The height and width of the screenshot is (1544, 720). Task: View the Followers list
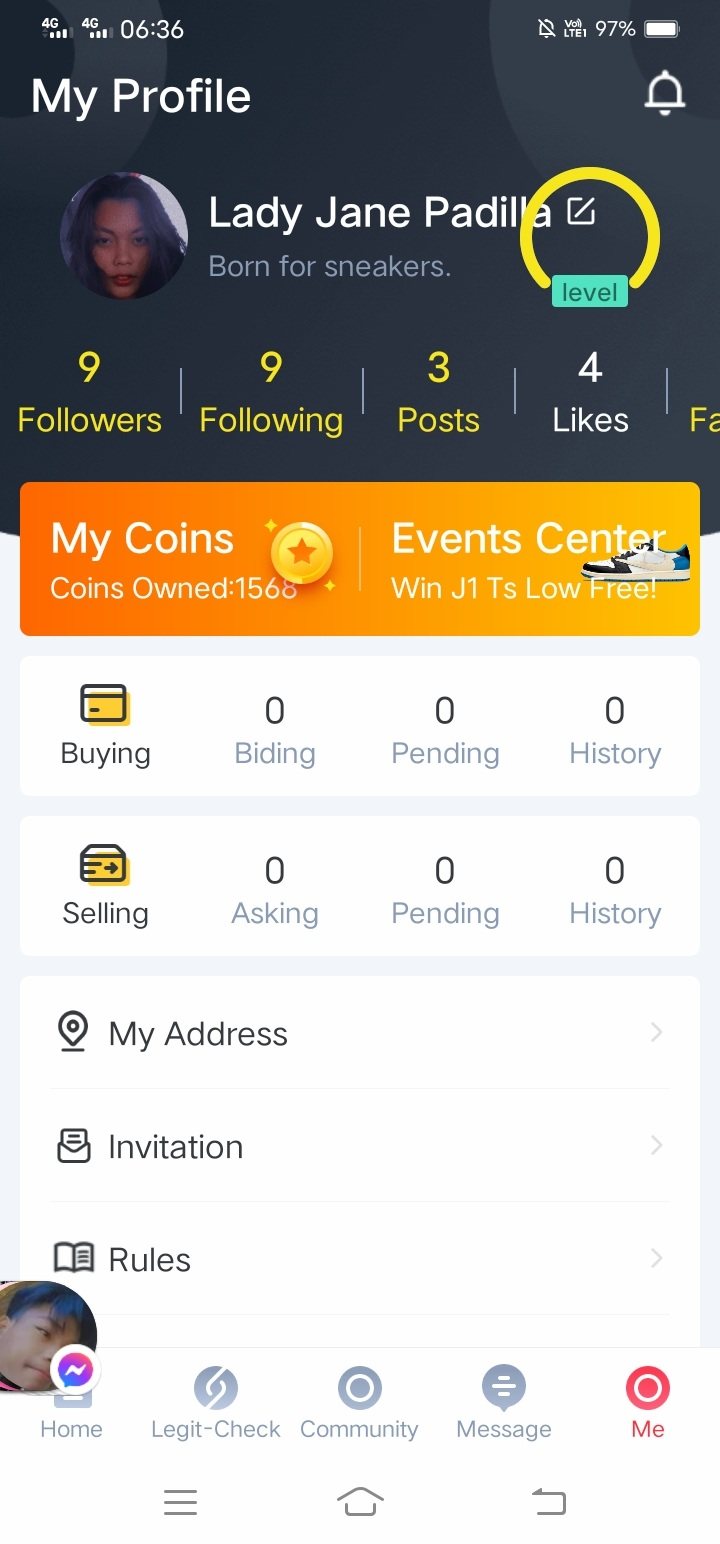click(x=89, y=394)
